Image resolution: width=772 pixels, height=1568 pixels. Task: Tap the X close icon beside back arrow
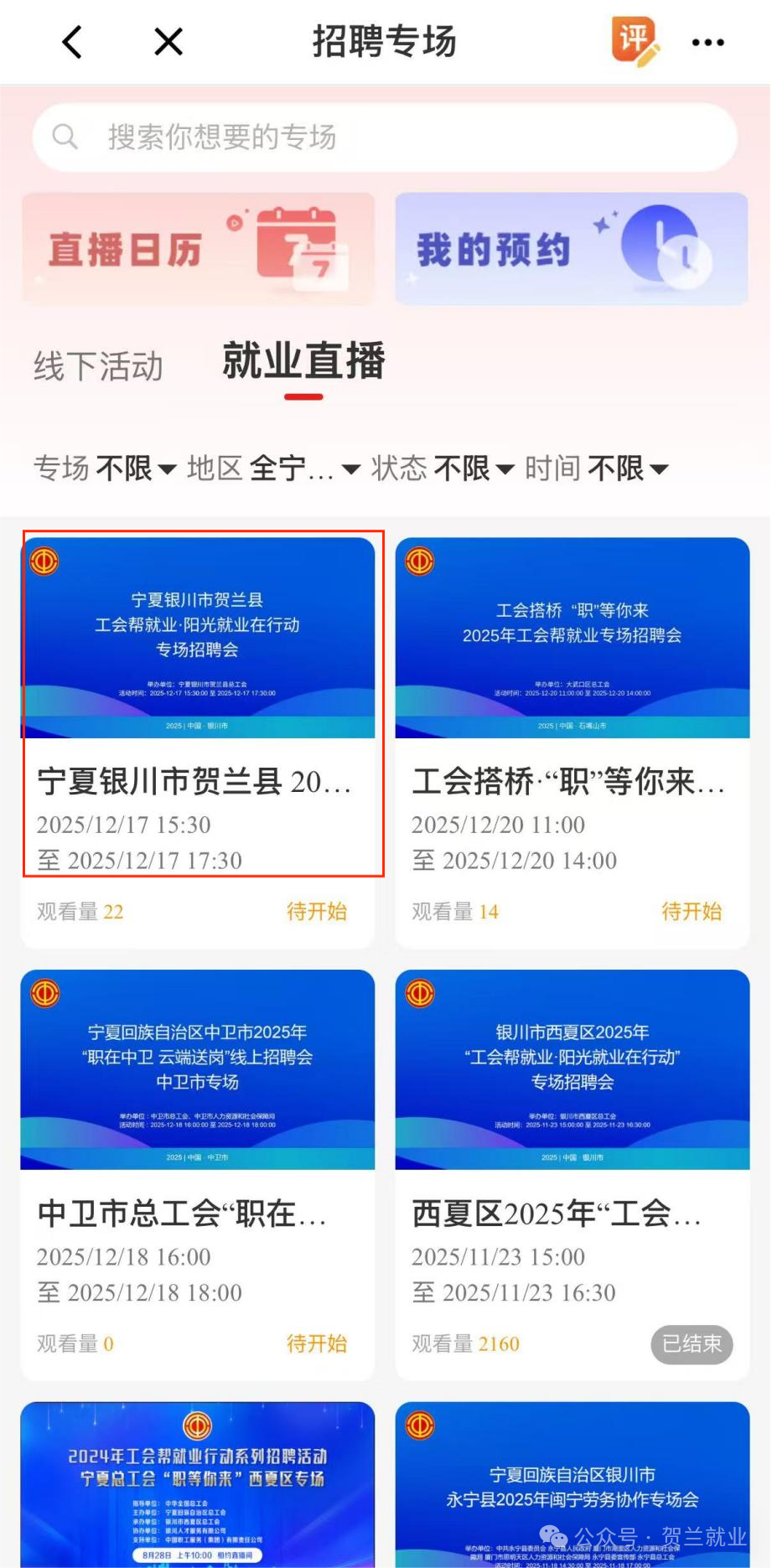click(x=166, y=43)
